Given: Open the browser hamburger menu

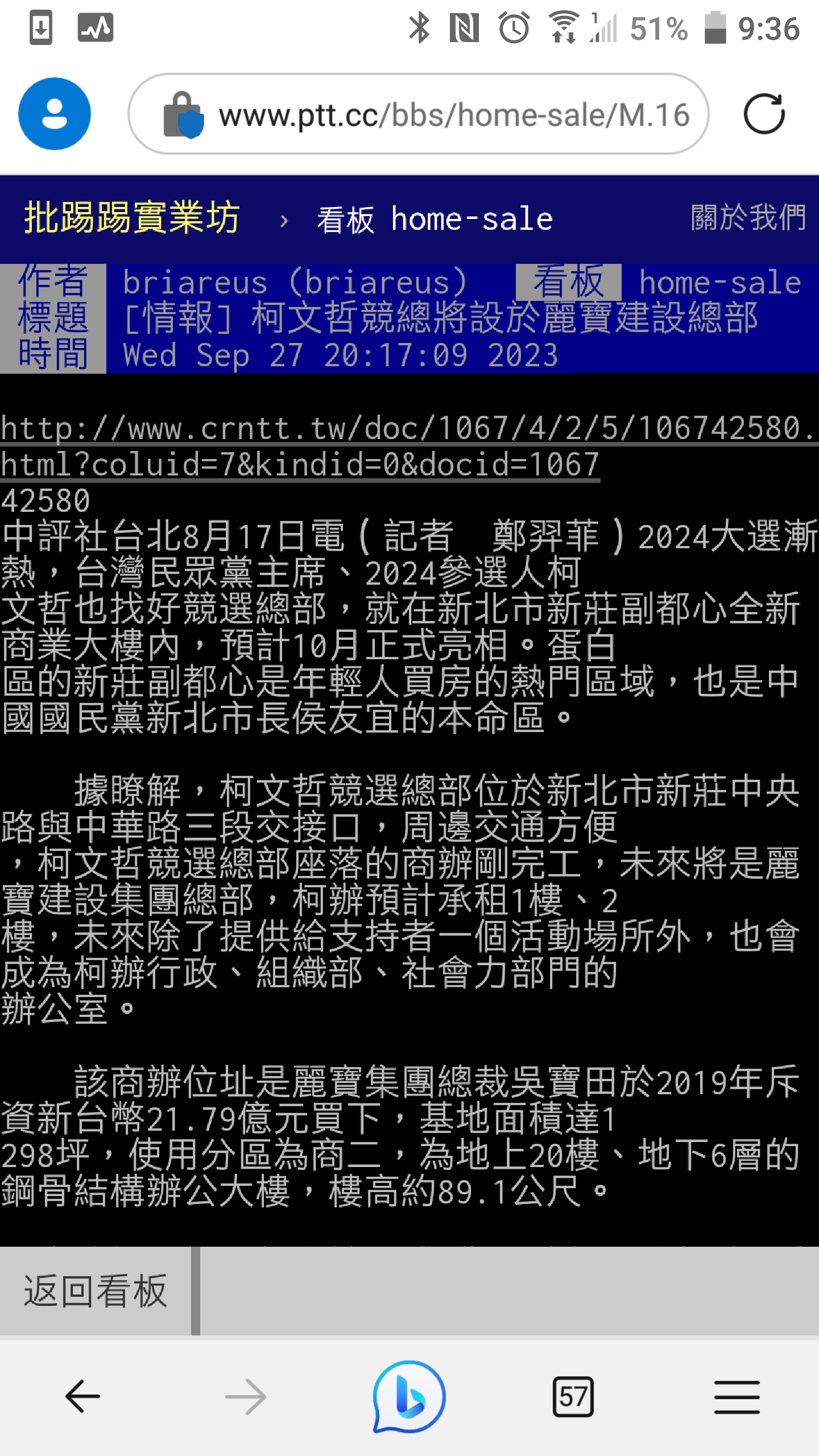Looking at the screenshot, I should click(x=737, y=1397).
